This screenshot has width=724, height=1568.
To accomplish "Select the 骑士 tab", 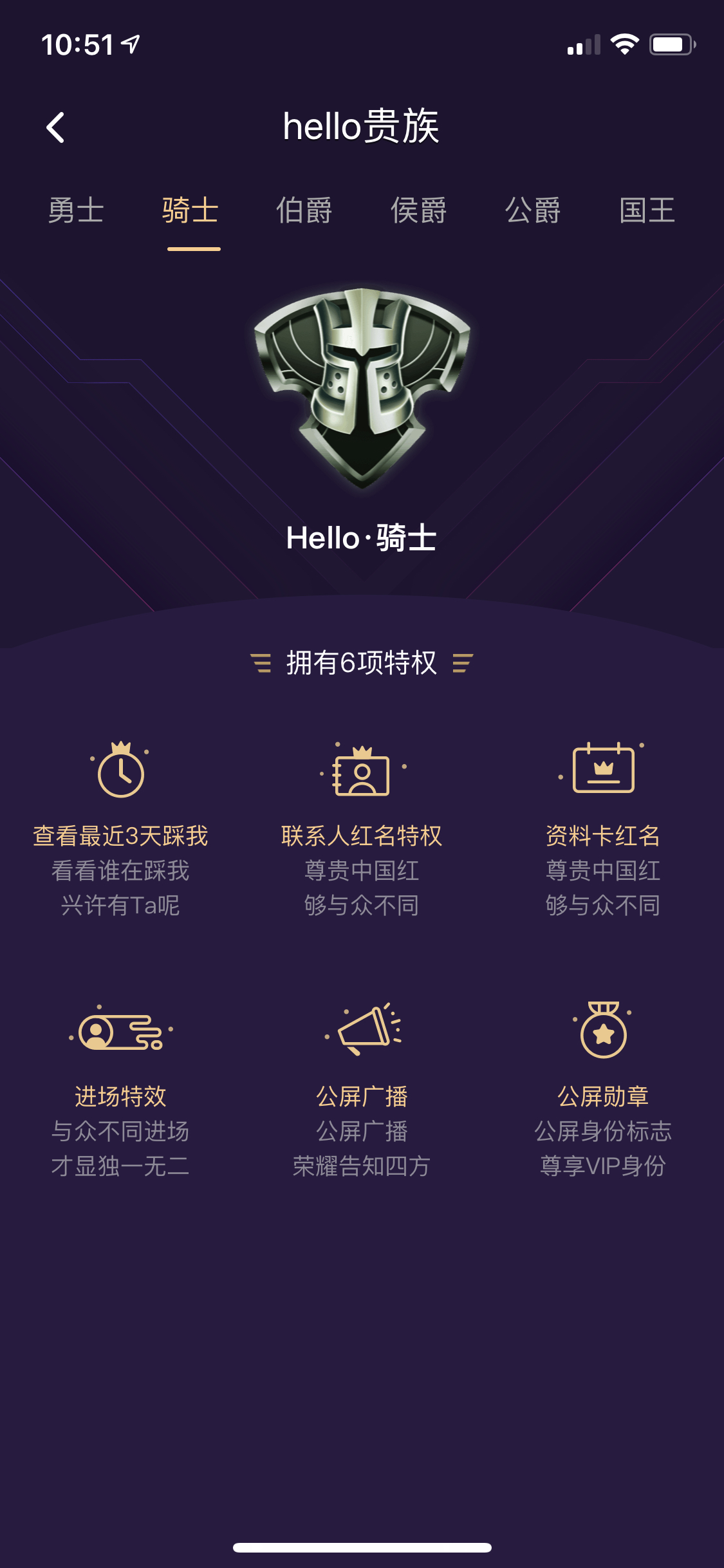I will pyautogui.click(x=190, y=210).
